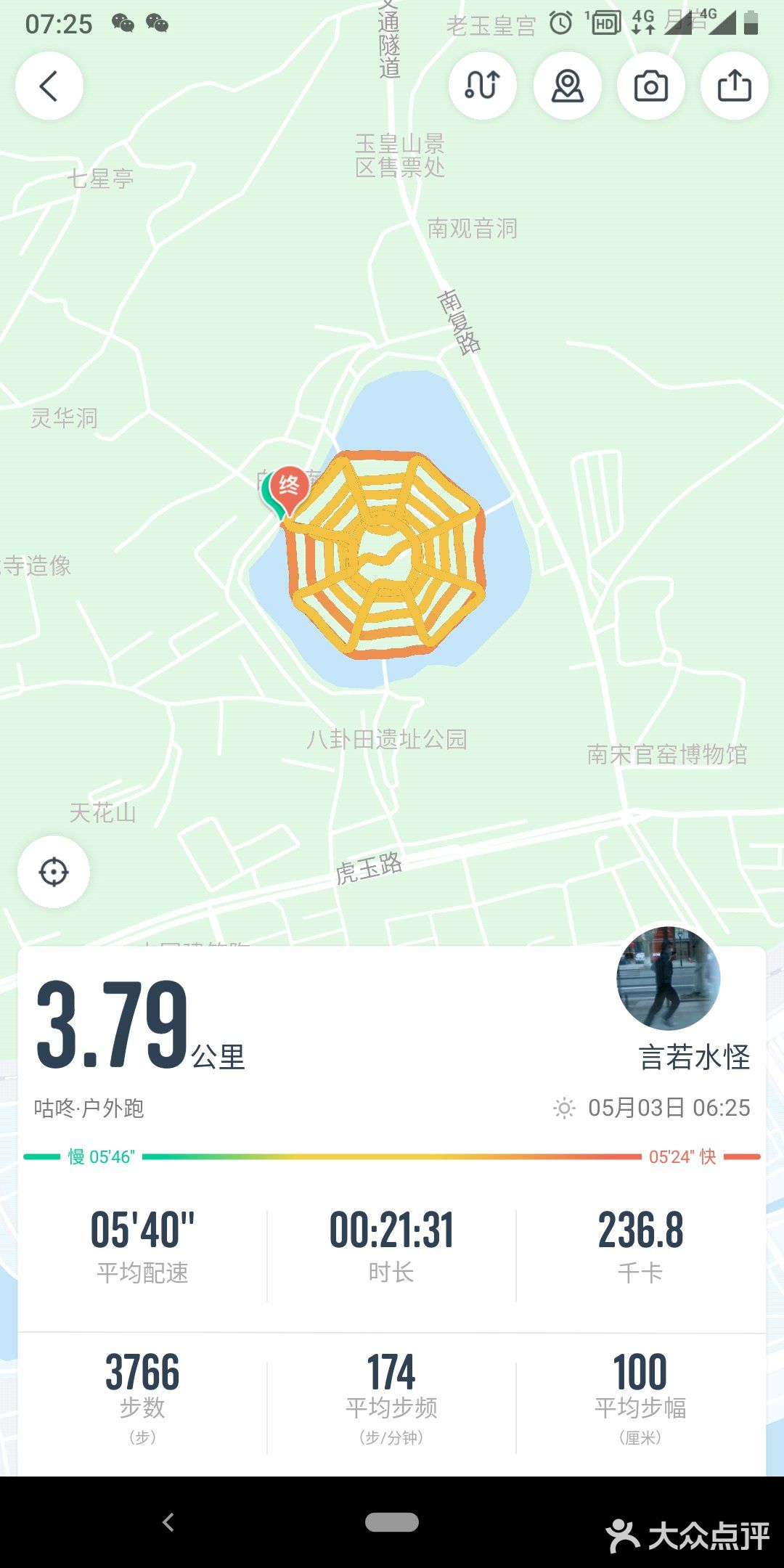Tap the share export icon
784x1568 pixels.
tap(734, 85)
